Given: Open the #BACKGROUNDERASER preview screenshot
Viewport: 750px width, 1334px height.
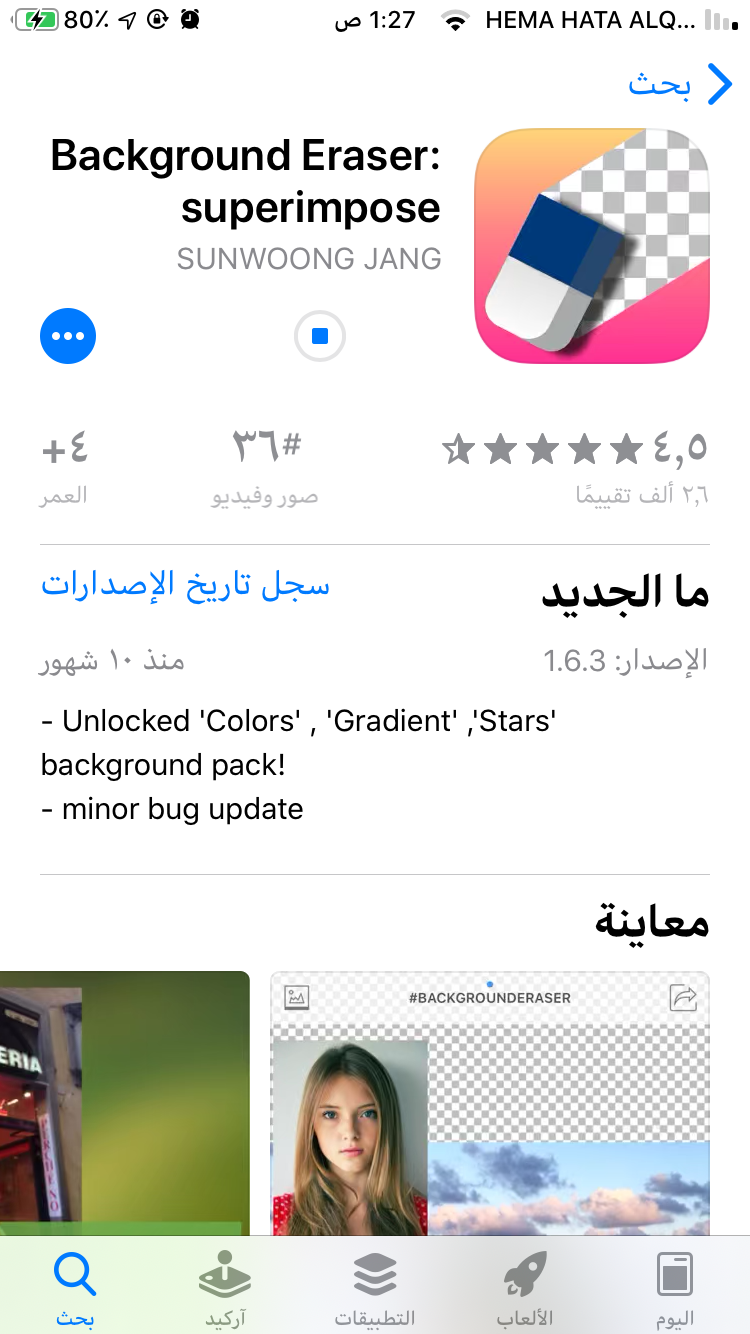Looking at the screenshot, I should point(490,1100).
